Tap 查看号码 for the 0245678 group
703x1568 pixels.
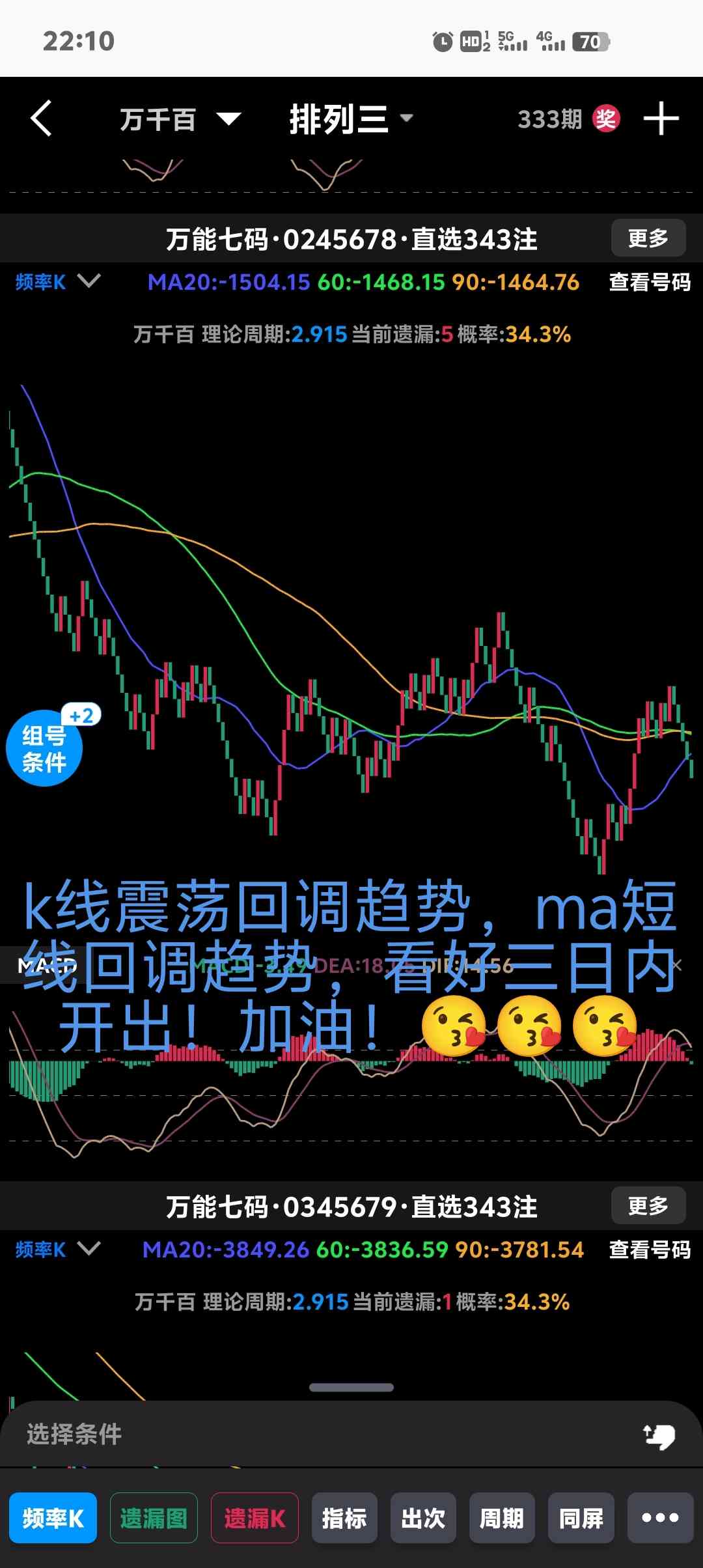(650, 282)
